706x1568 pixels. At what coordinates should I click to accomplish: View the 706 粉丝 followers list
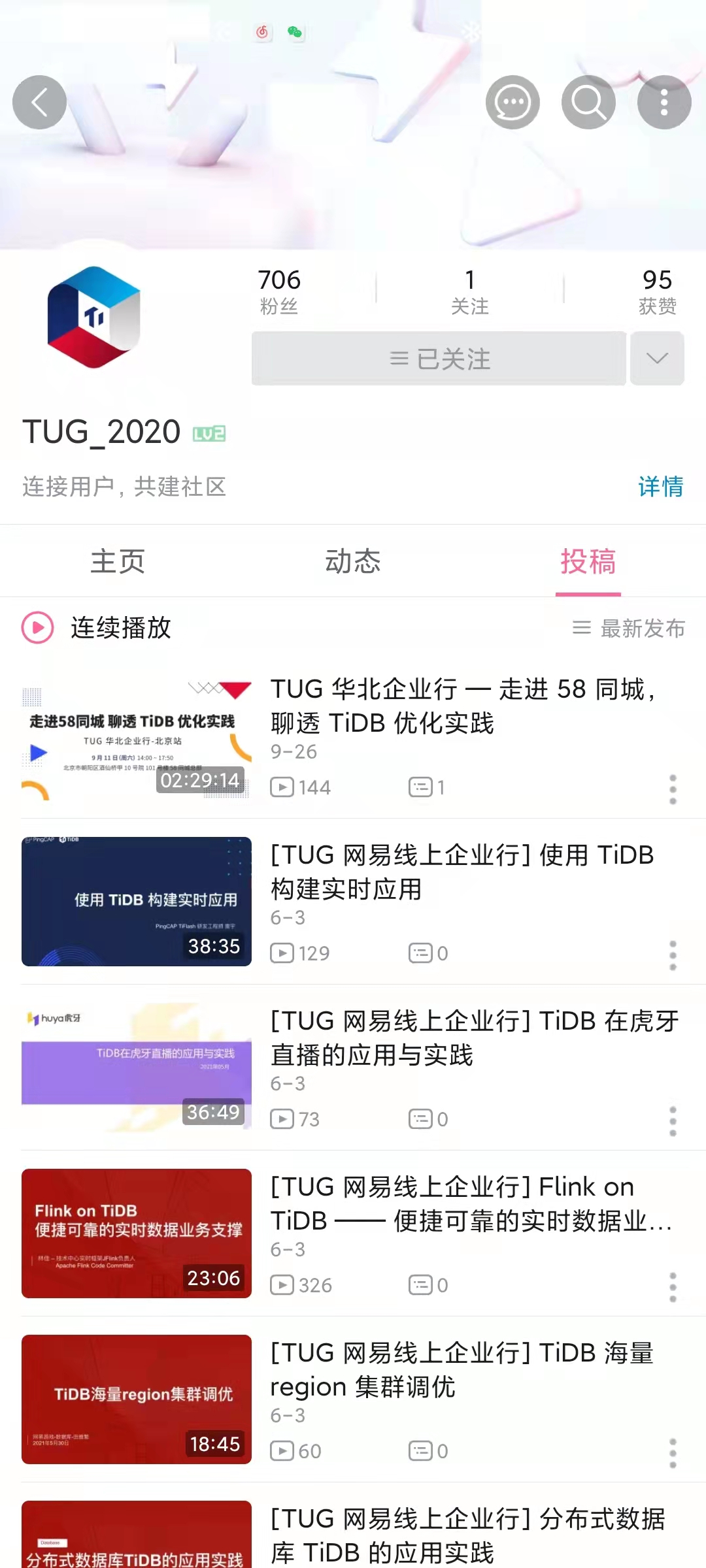[279, 291]
